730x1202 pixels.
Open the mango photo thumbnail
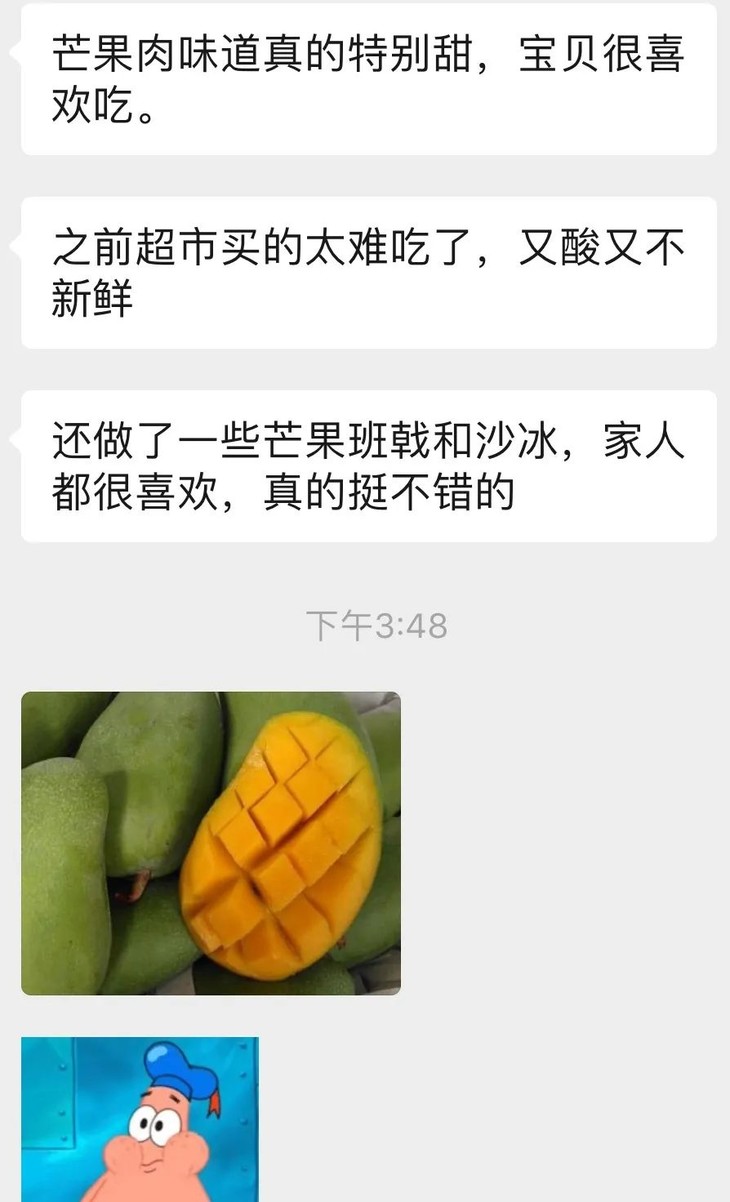point(210,840)
